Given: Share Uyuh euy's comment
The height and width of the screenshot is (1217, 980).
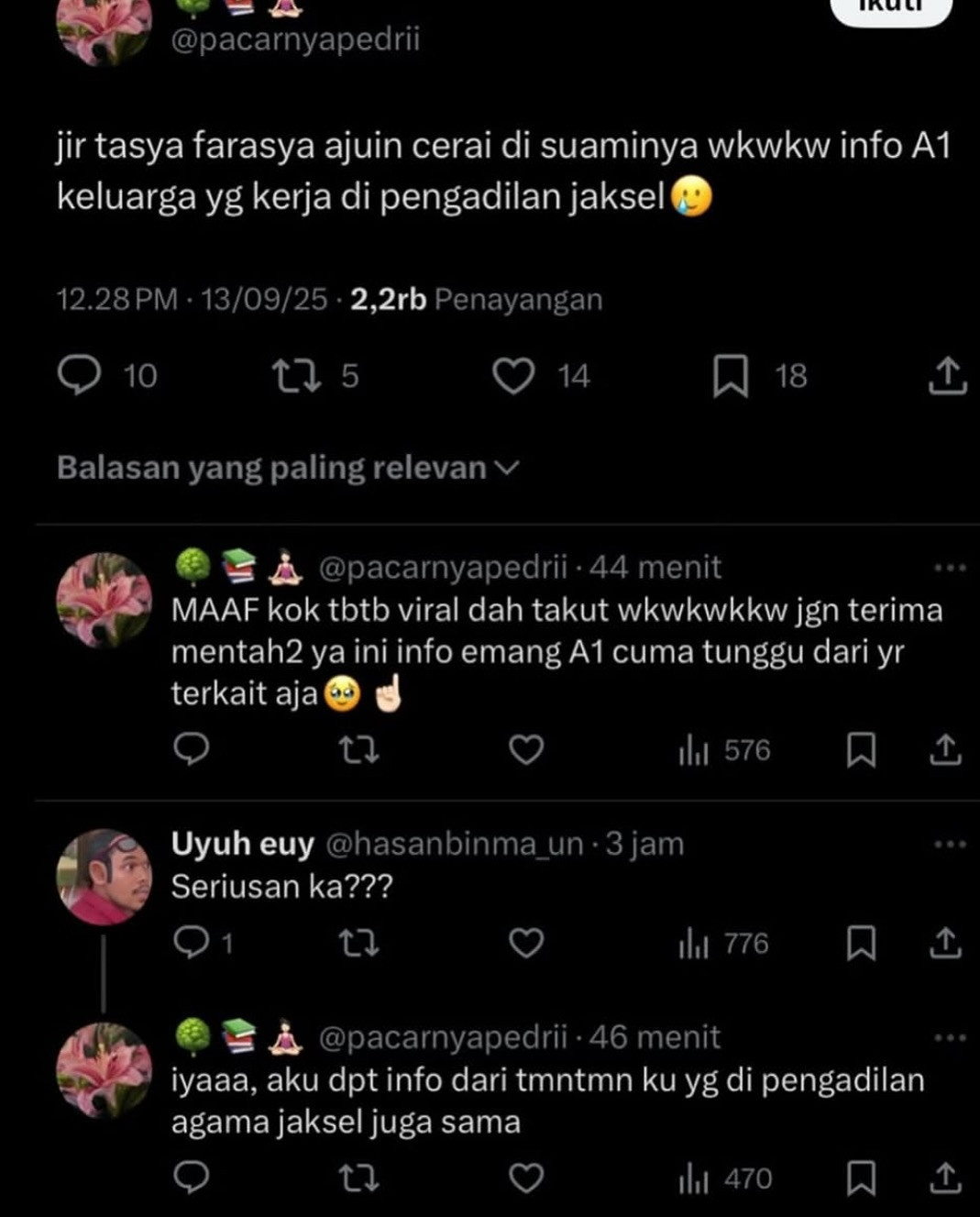Looking at the screenshot, I should (945, 943).
